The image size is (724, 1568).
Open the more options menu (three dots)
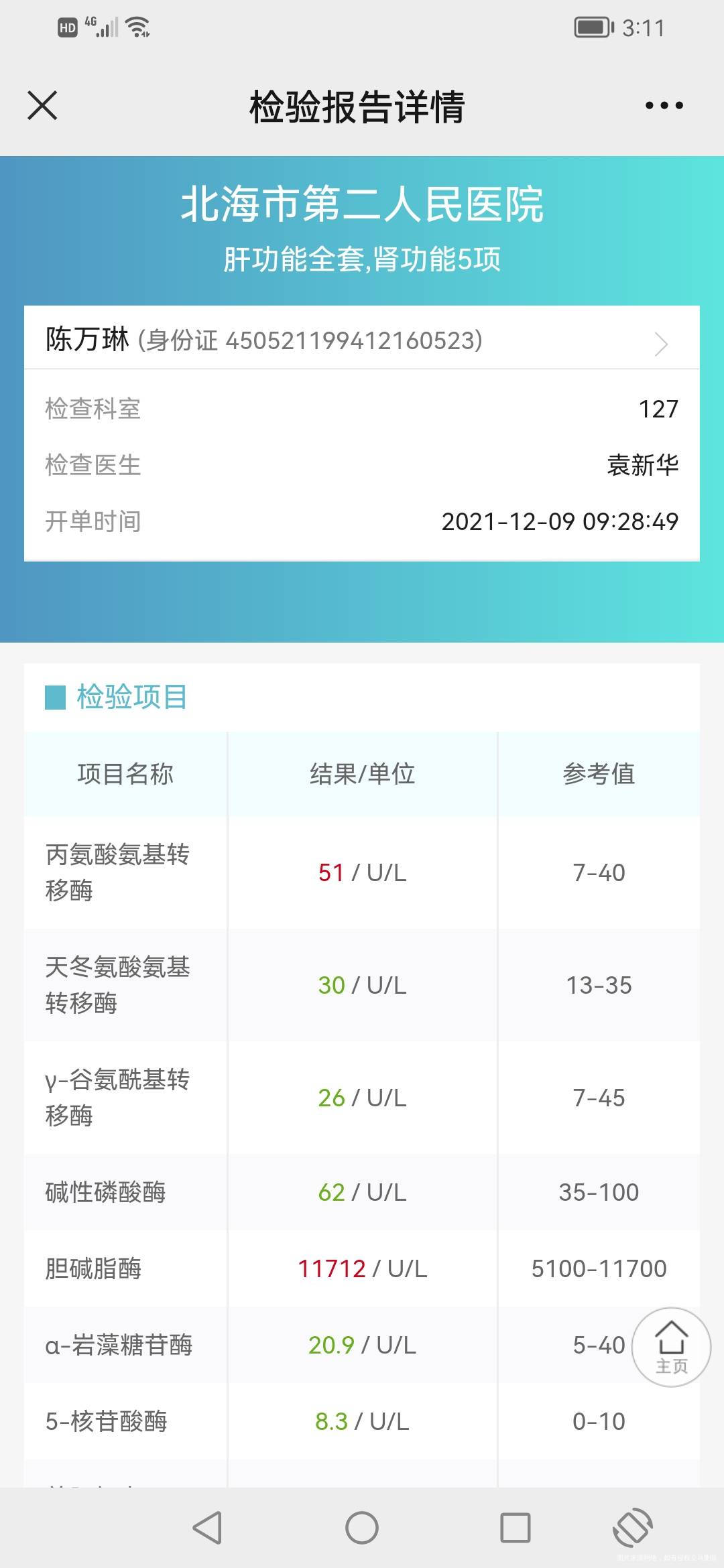(x=662, y=106)
